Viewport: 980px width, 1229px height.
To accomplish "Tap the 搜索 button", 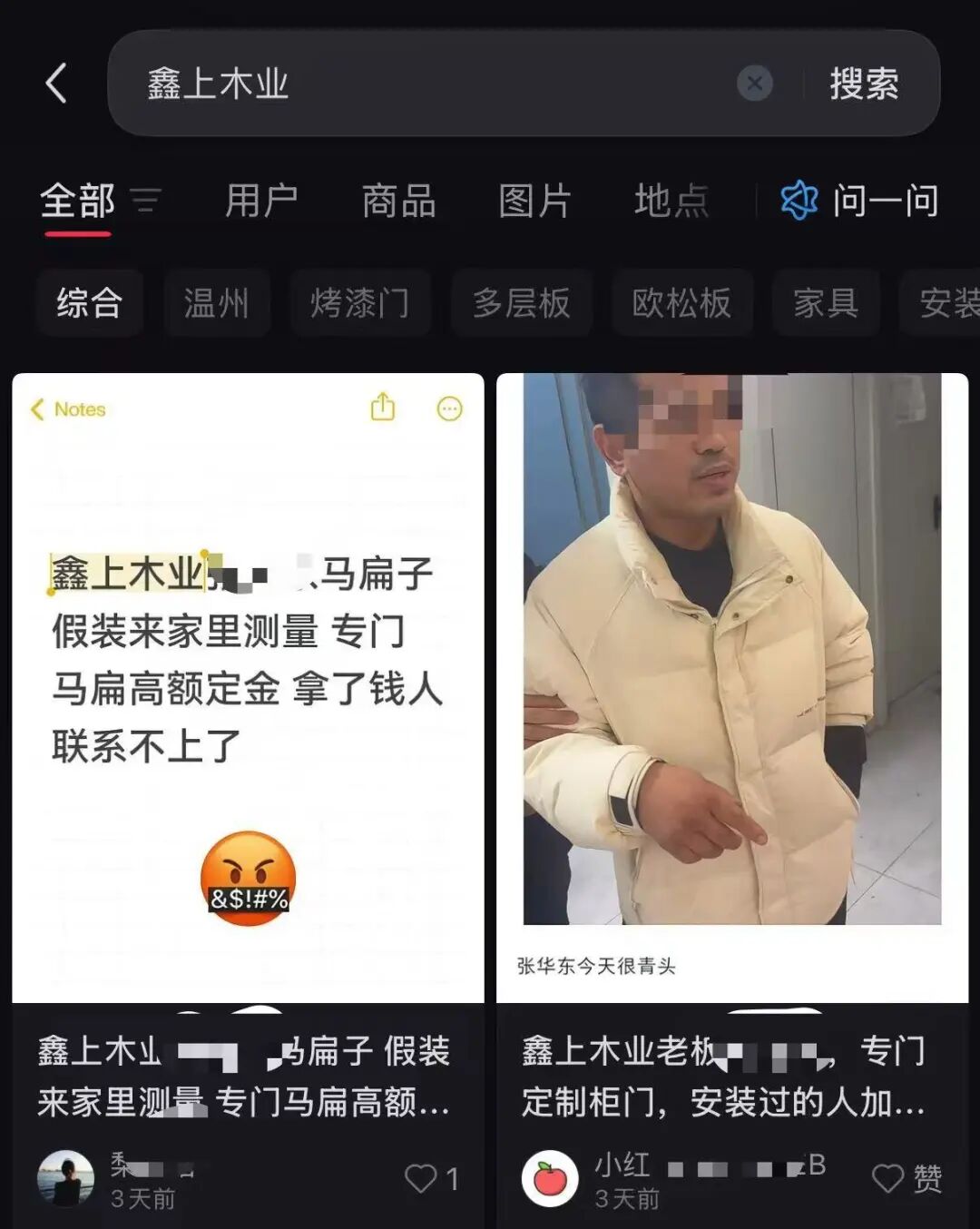I will (x=864, y=84).
